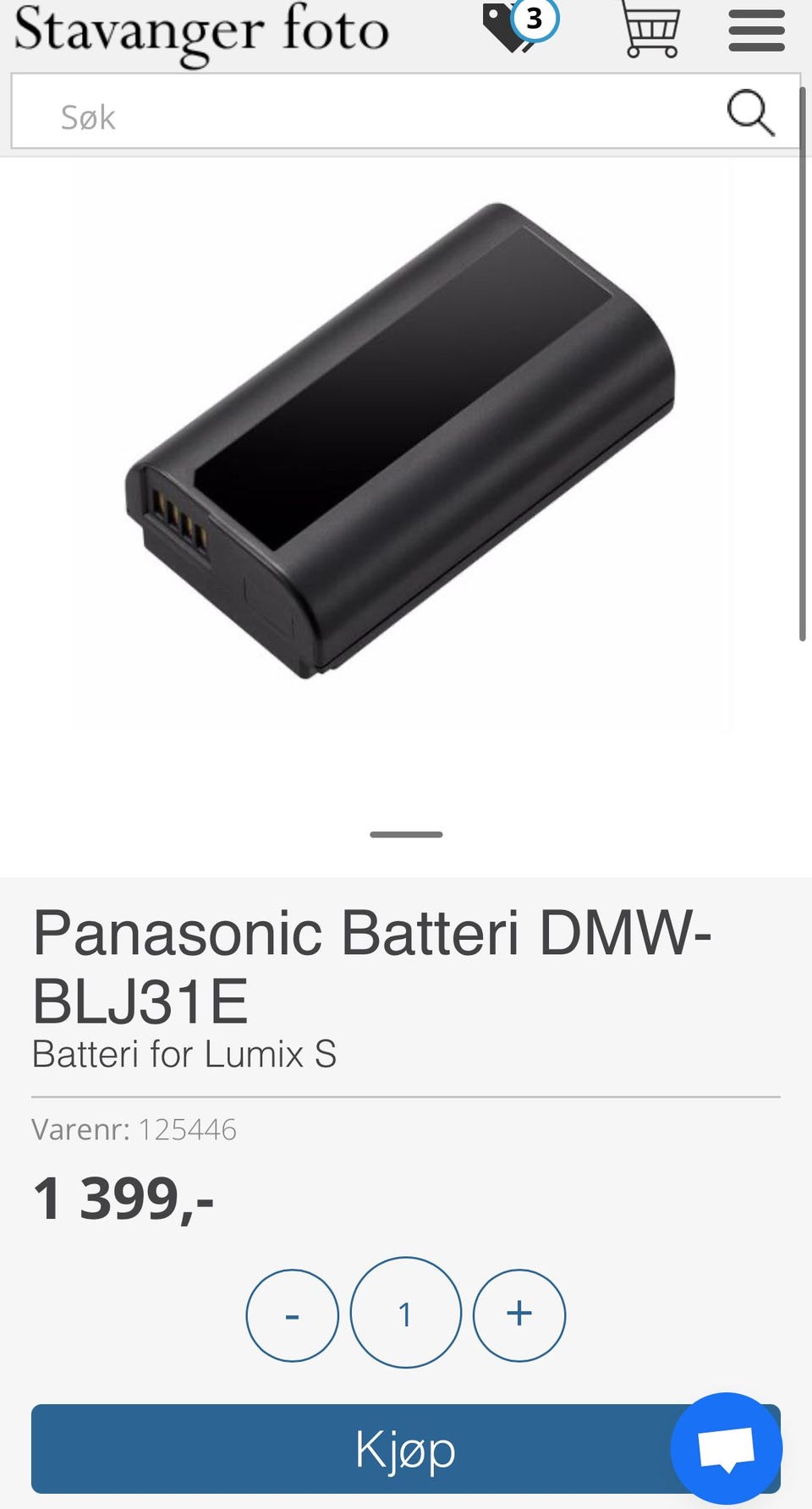Tap the magnifying glass search icon

(x=750, y=112)
